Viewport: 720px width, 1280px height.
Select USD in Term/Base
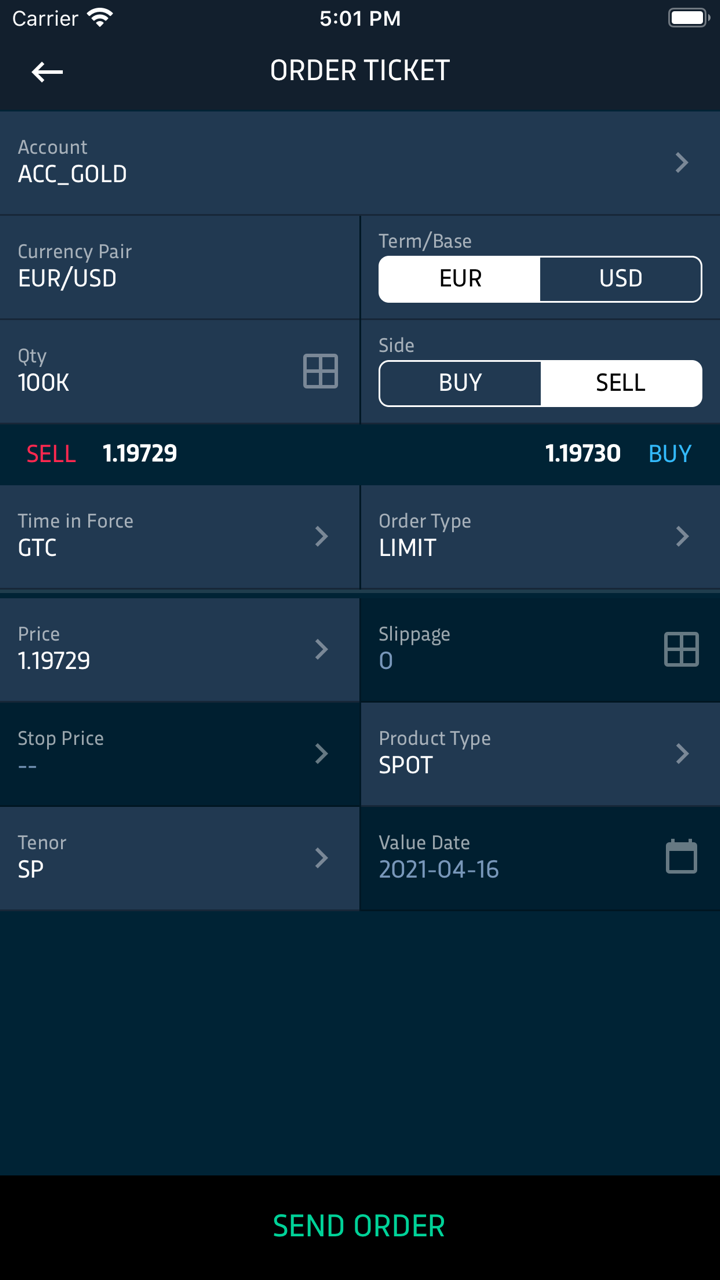pos(620,279)
